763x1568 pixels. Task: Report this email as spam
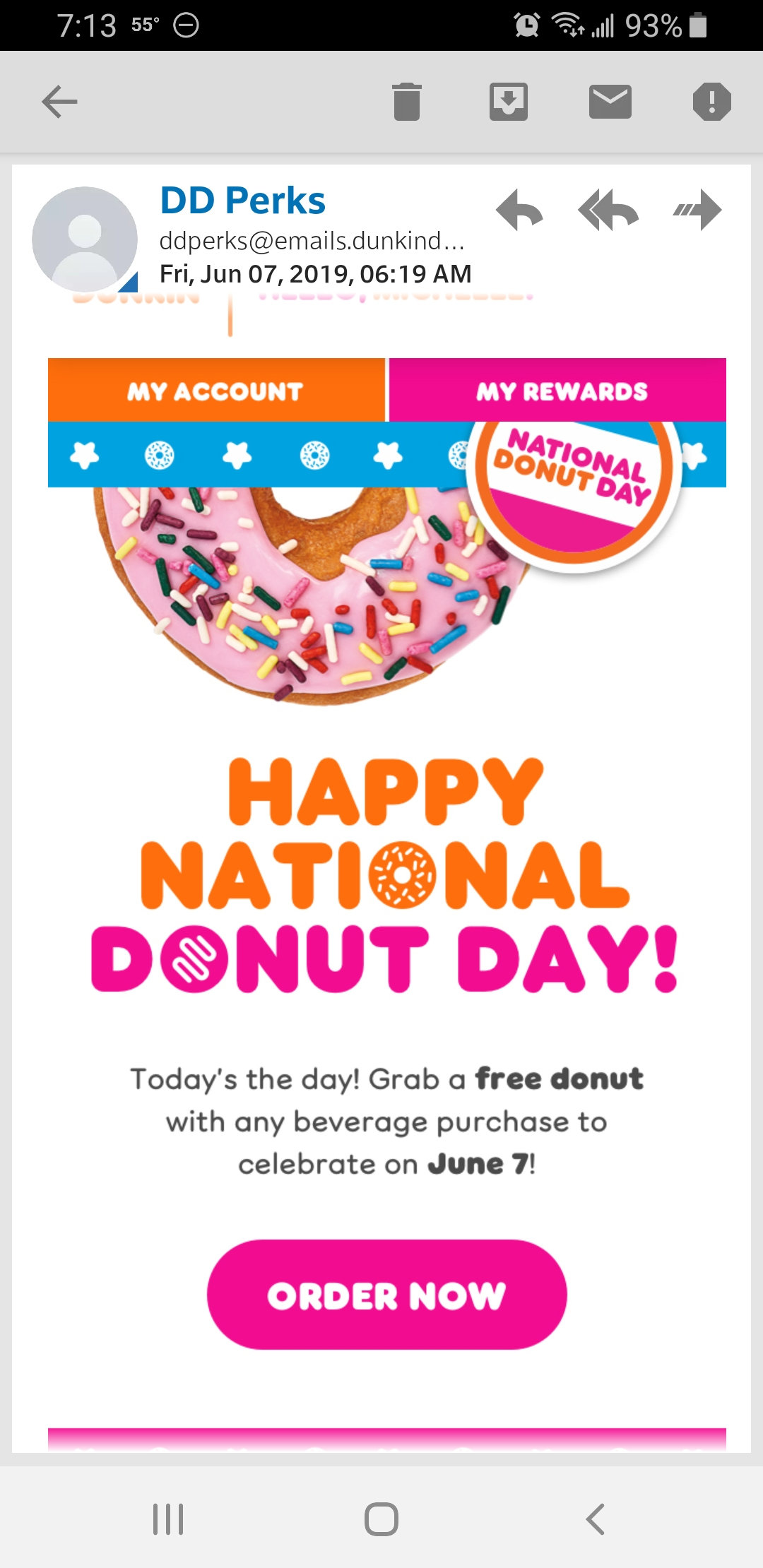[x=711, y=102]
